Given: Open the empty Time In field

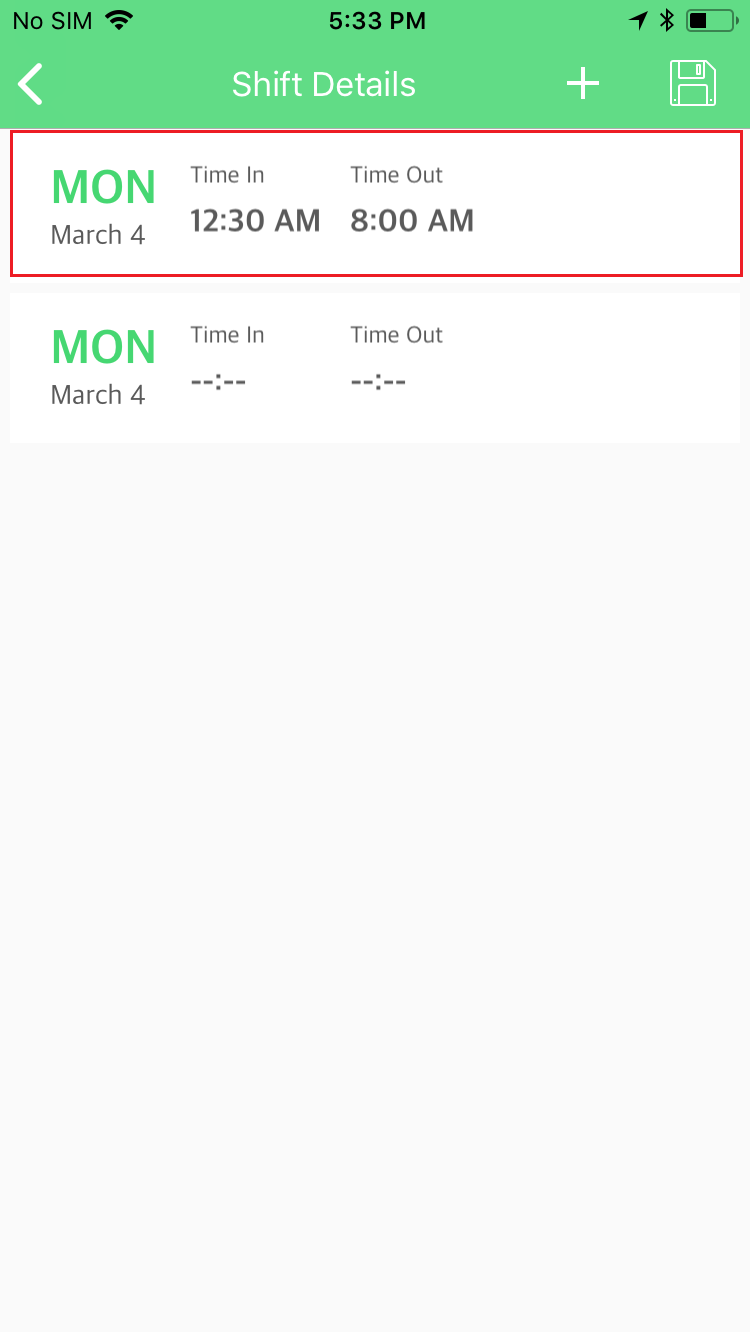Looking at the screenshot, I should (x=218, y=380).
